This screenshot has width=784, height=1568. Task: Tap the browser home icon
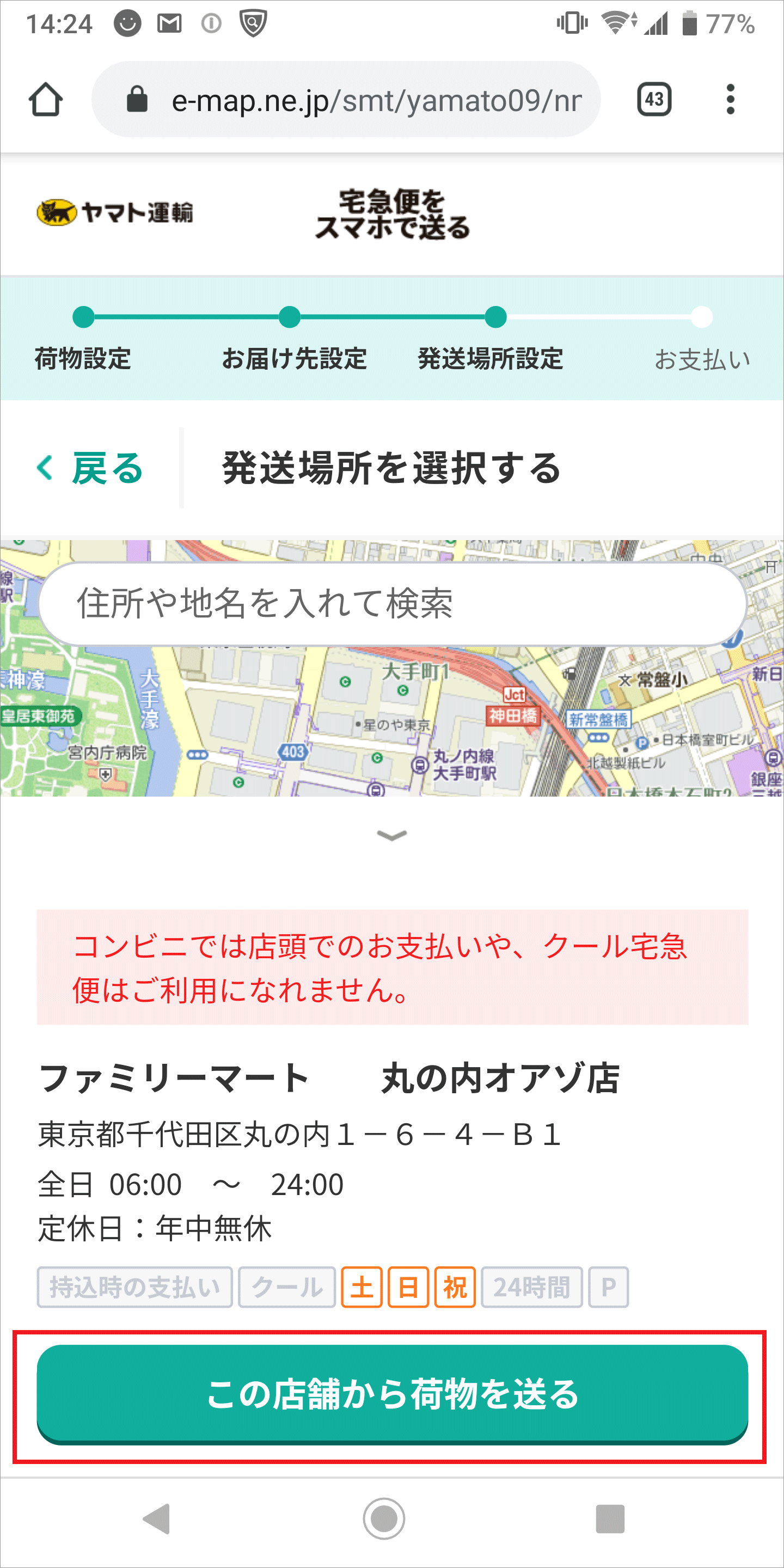(x=46, y=99)
